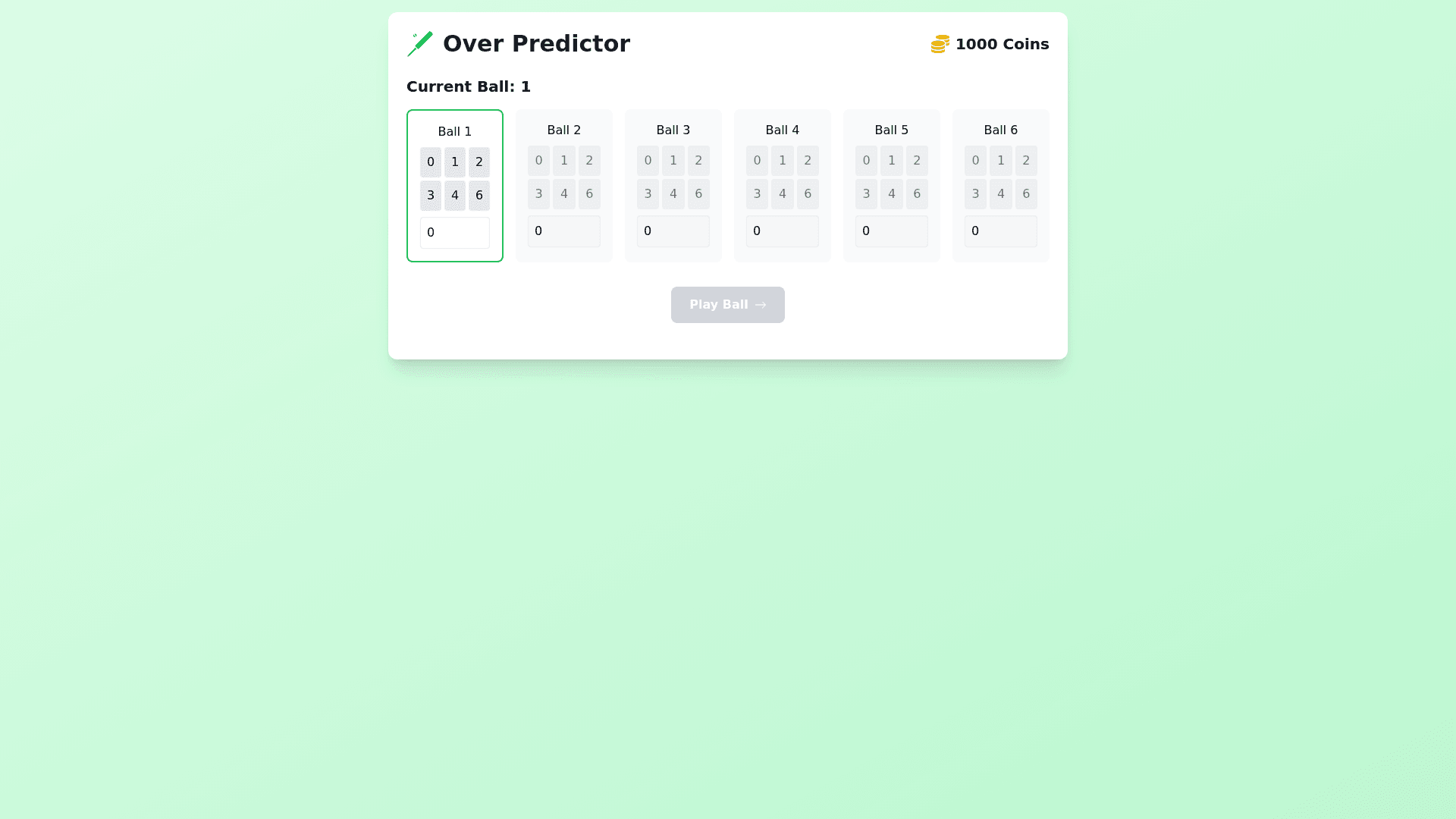Focus the Ball 3 bet amount field
This screenshot has width=1456, height=819.
(673, 231)
